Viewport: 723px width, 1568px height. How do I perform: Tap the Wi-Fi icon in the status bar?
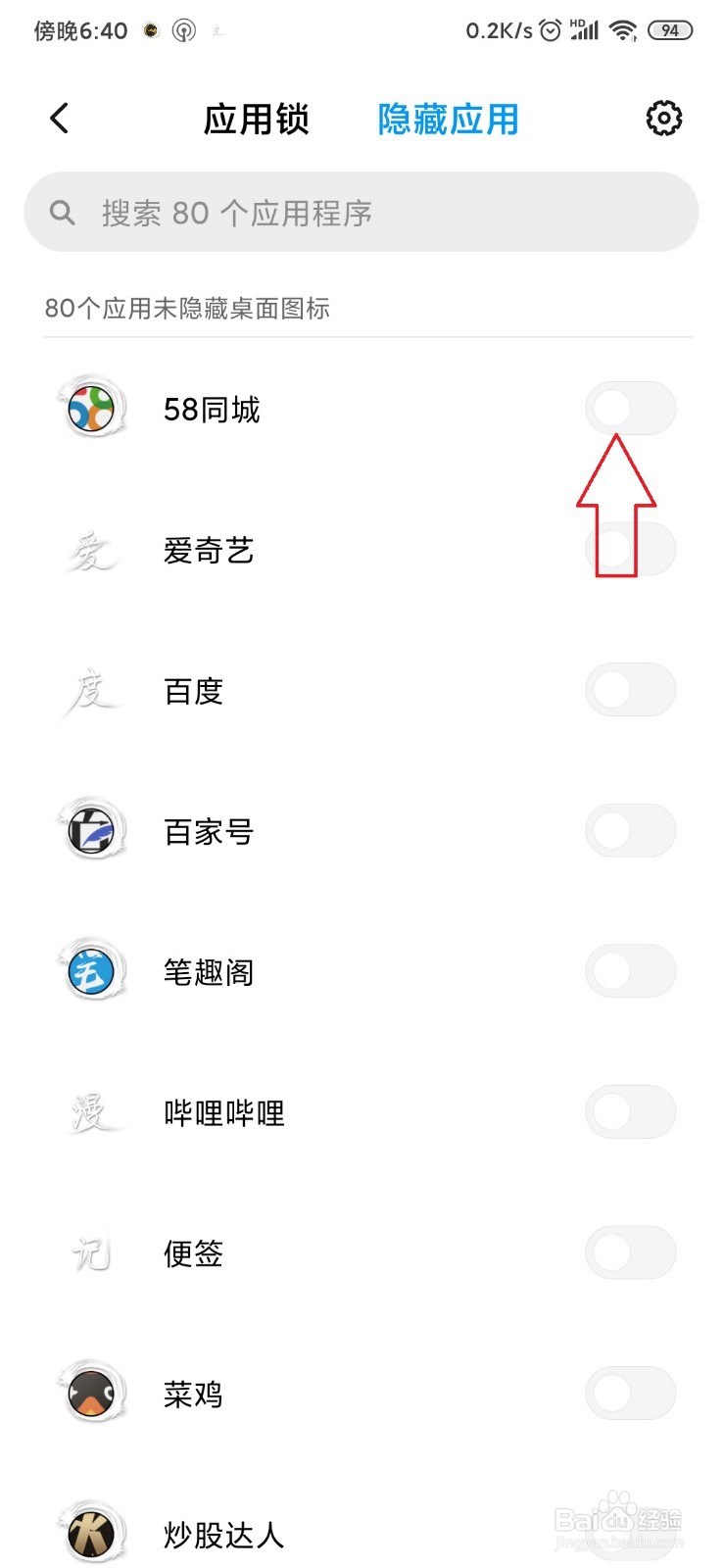point(626,30)
